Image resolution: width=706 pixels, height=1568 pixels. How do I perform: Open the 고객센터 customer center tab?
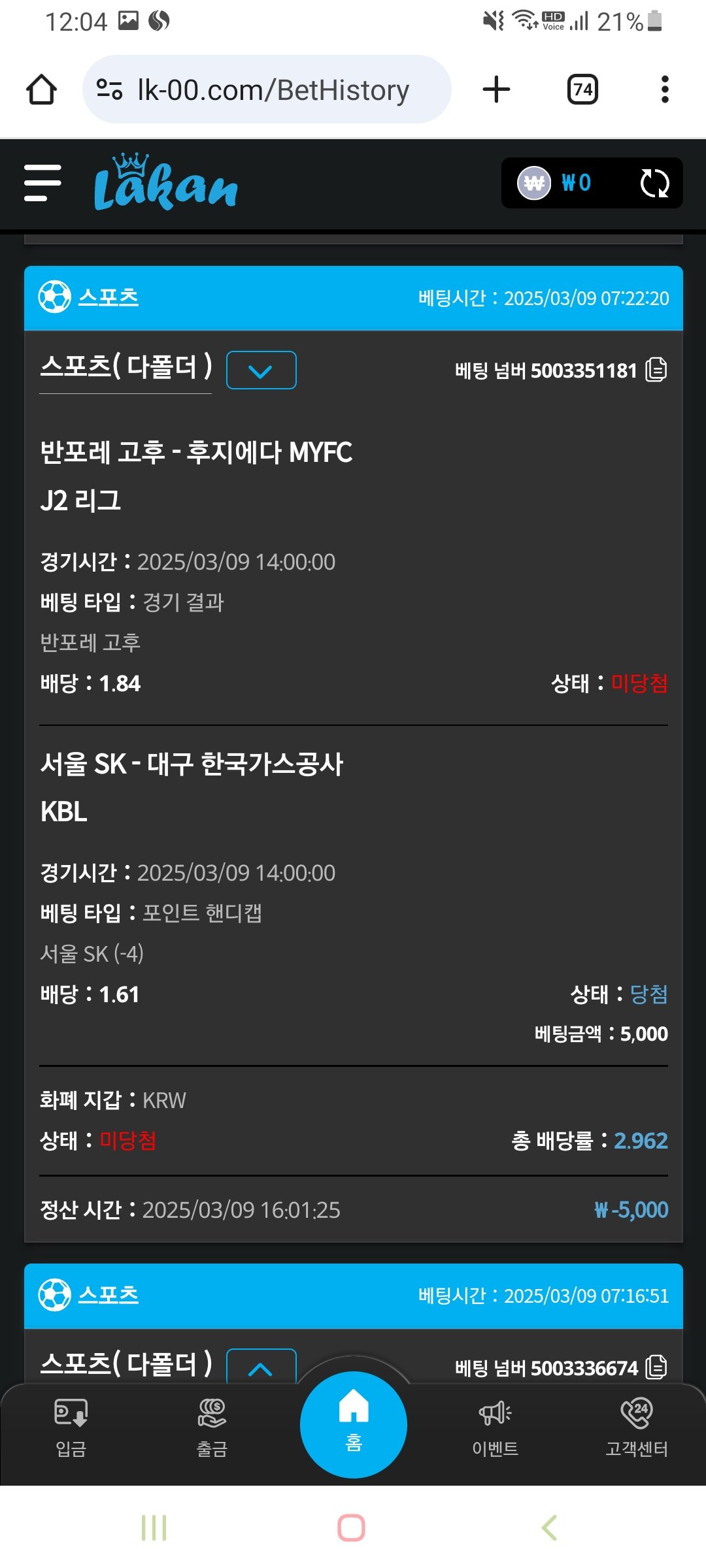point(636,1428)
